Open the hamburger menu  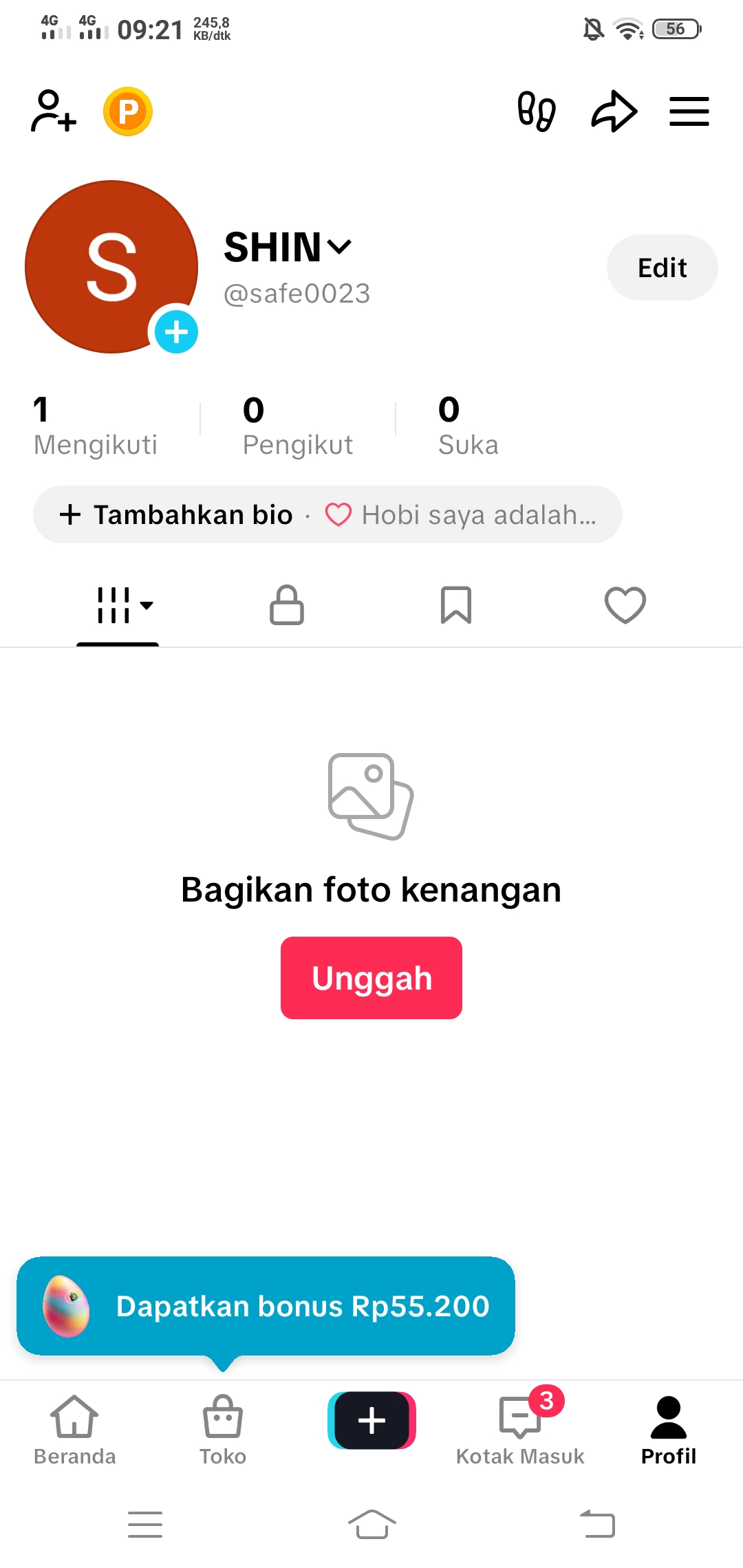689,111
